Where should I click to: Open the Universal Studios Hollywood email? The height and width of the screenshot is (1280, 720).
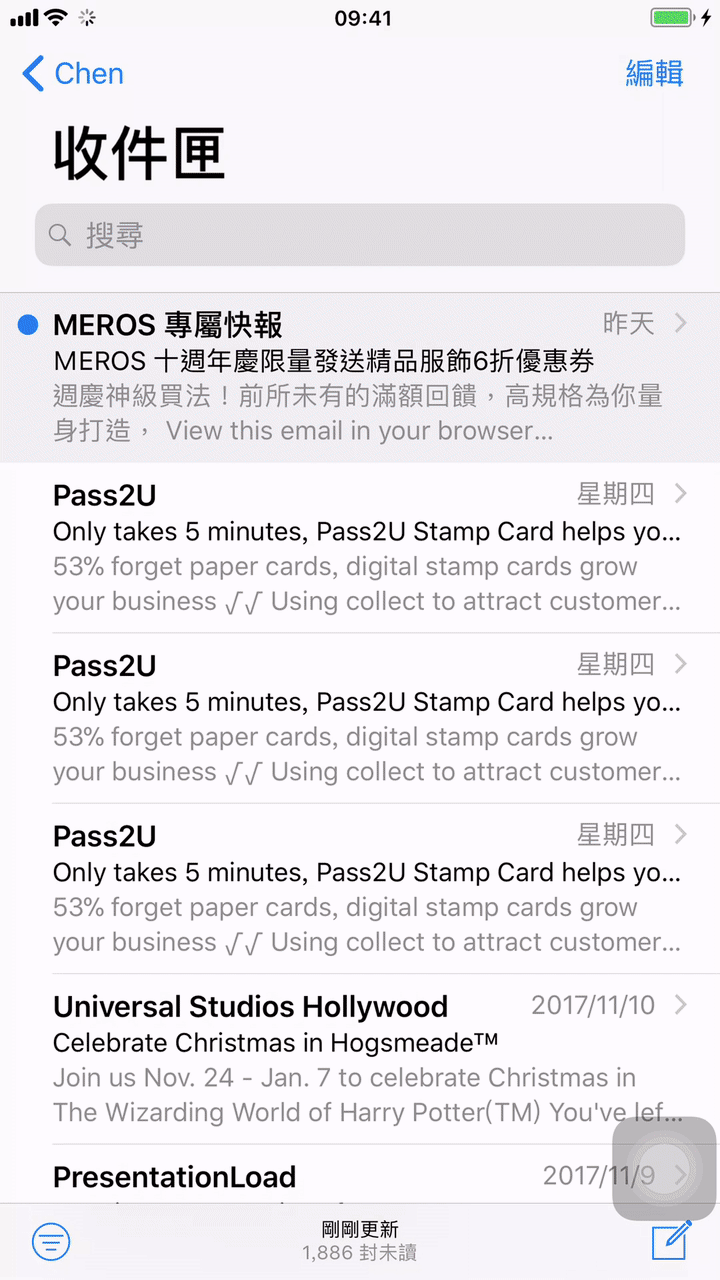(x=360, y=1060)
